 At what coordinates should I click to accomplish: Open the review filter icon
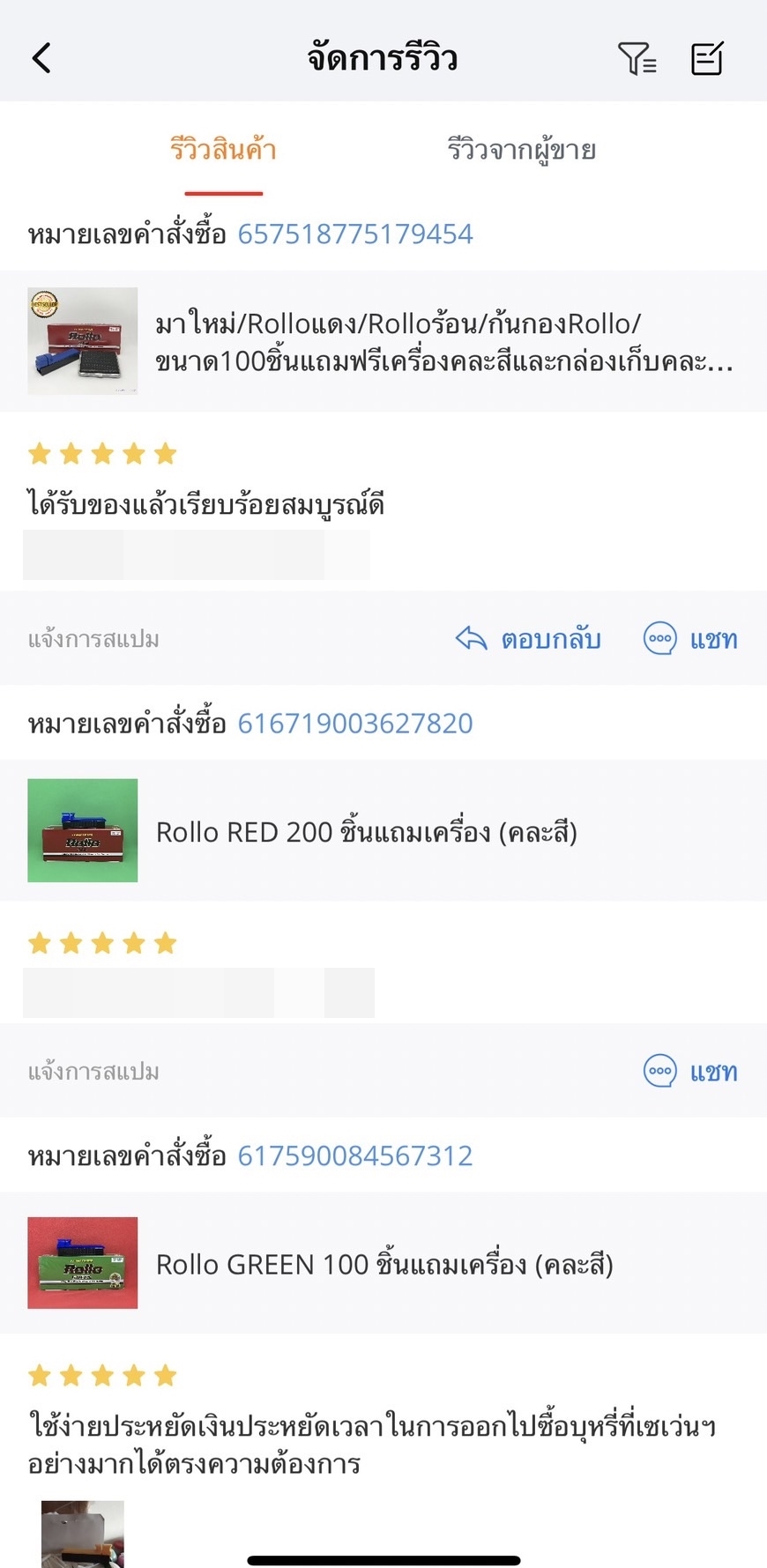[637, 59]
